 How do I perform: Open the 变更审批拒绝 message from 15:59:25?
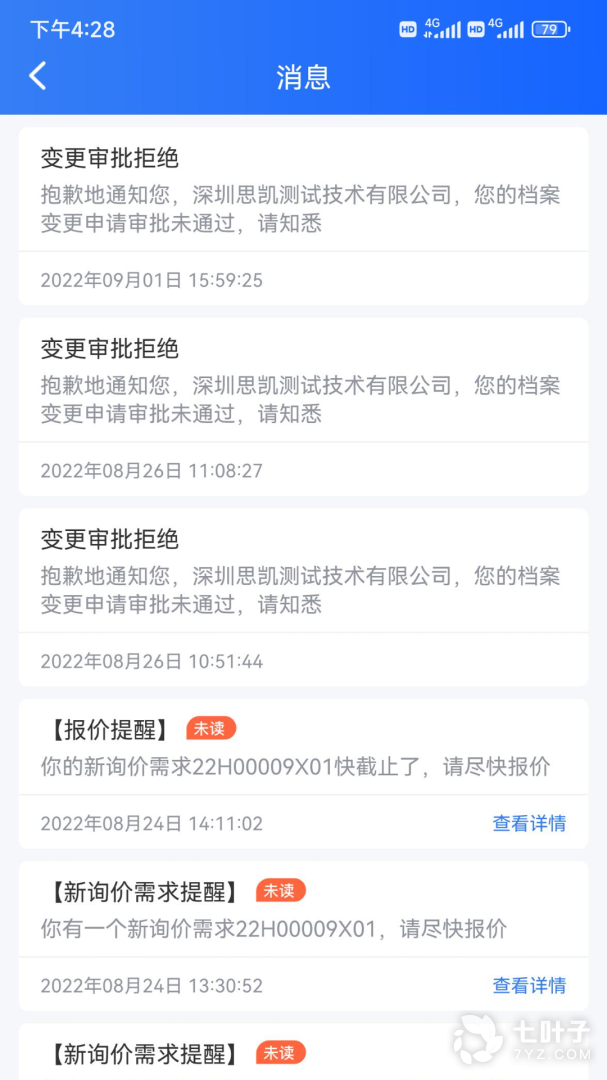tap(303, 195)
